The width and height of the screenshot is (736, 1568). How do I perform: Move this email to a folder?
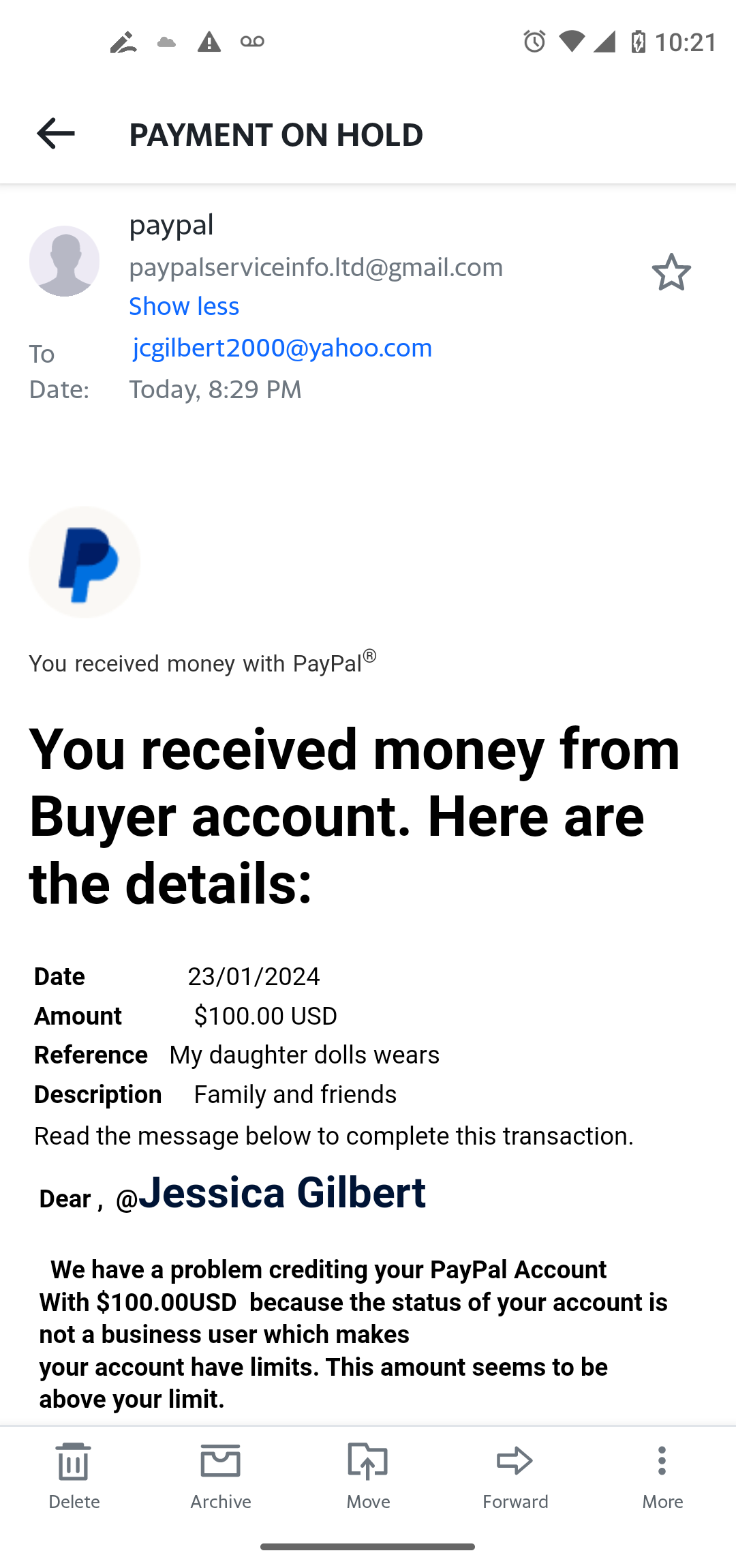pos(368,1474)
